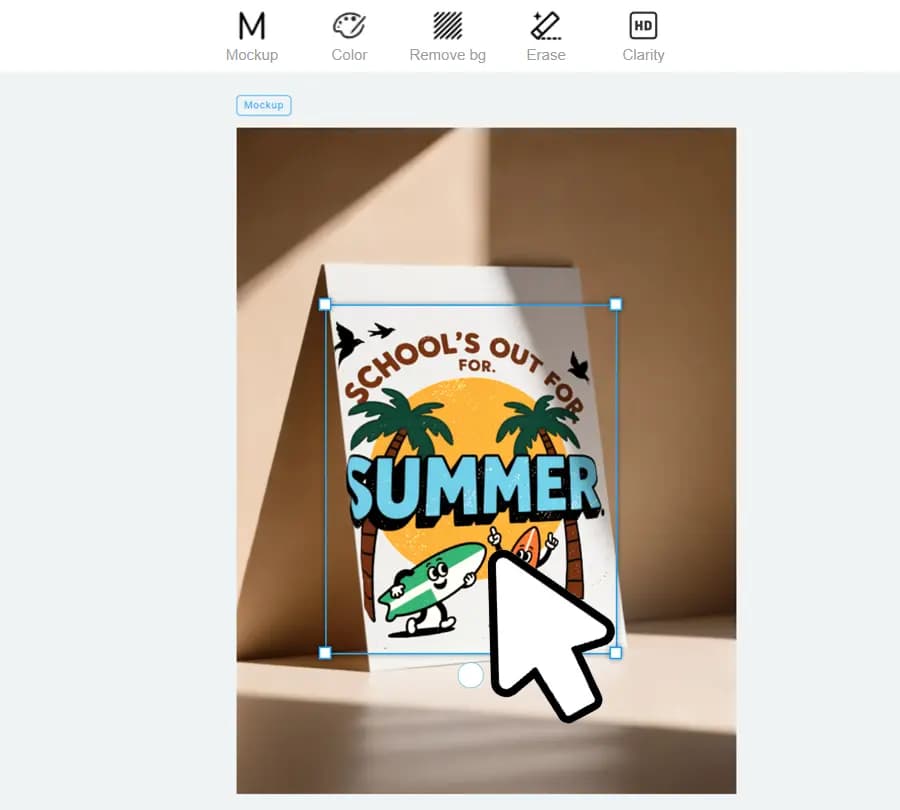Image resolution: width=900 pixels, height=810 pixels.
Task: Tap the Mockup tag above the canvas
Action: [264, 105]
